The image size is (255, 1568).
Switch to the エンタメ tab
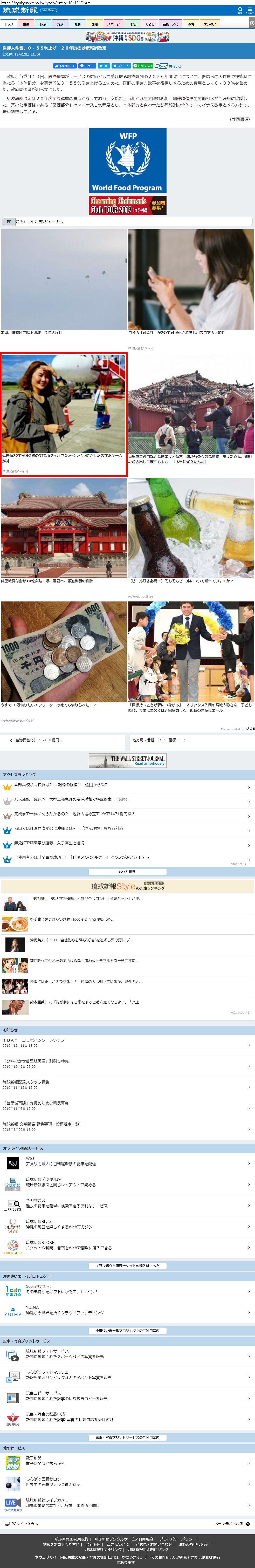coord(210,24)
